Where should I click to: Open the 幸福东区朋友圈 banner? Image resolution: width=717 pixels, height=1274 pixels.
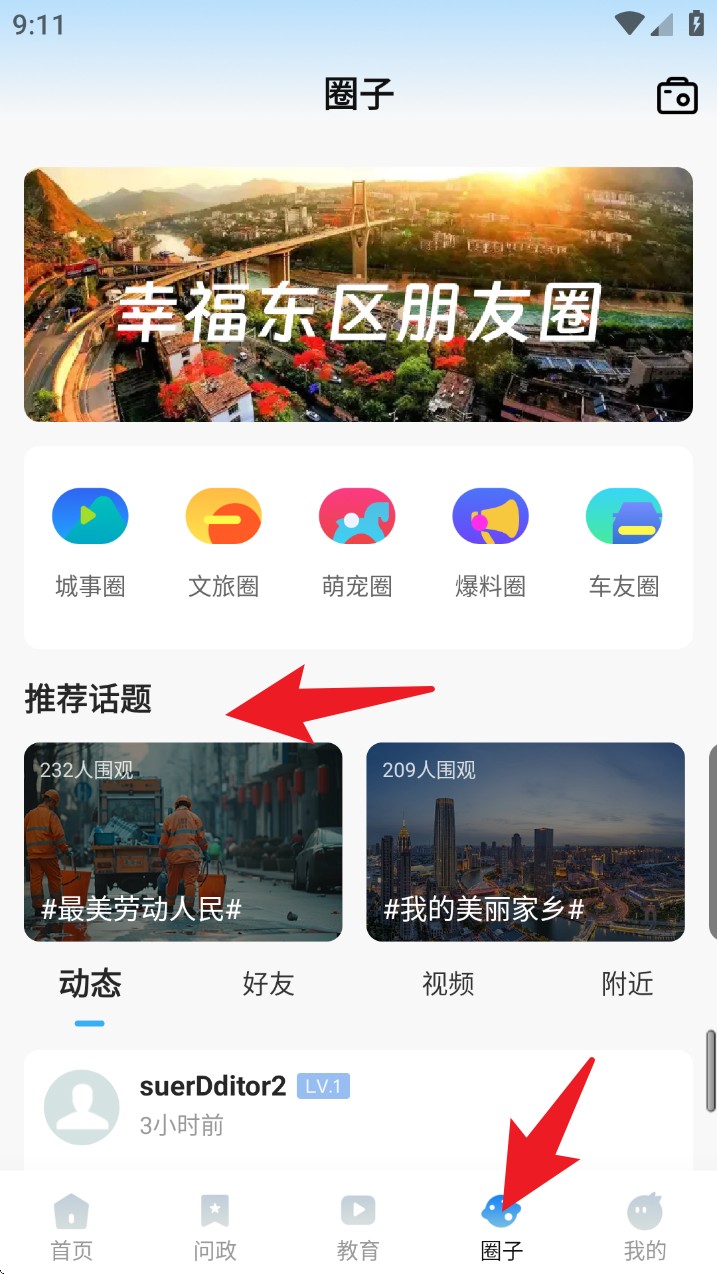pyautogui.click(x=358, y=294)
